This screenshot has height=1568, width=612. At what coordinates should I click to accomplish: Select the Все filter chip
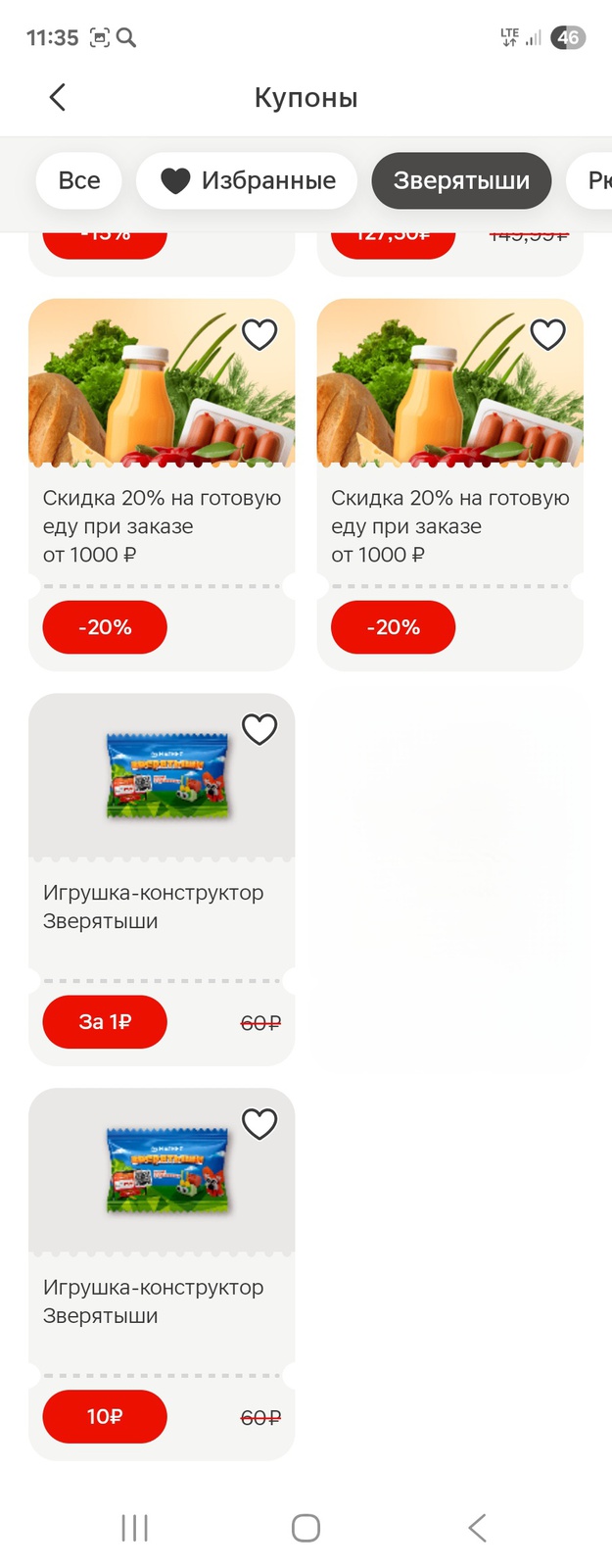coord(79,180)
